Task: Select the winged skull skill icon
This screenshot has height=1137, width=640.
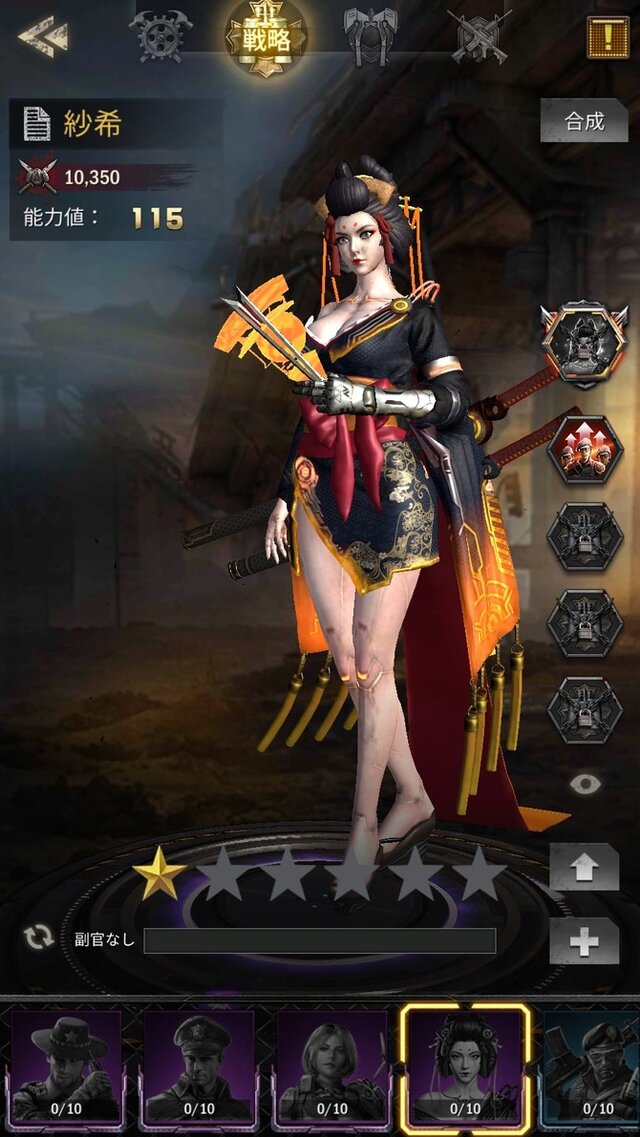Action: pos(584,343)
